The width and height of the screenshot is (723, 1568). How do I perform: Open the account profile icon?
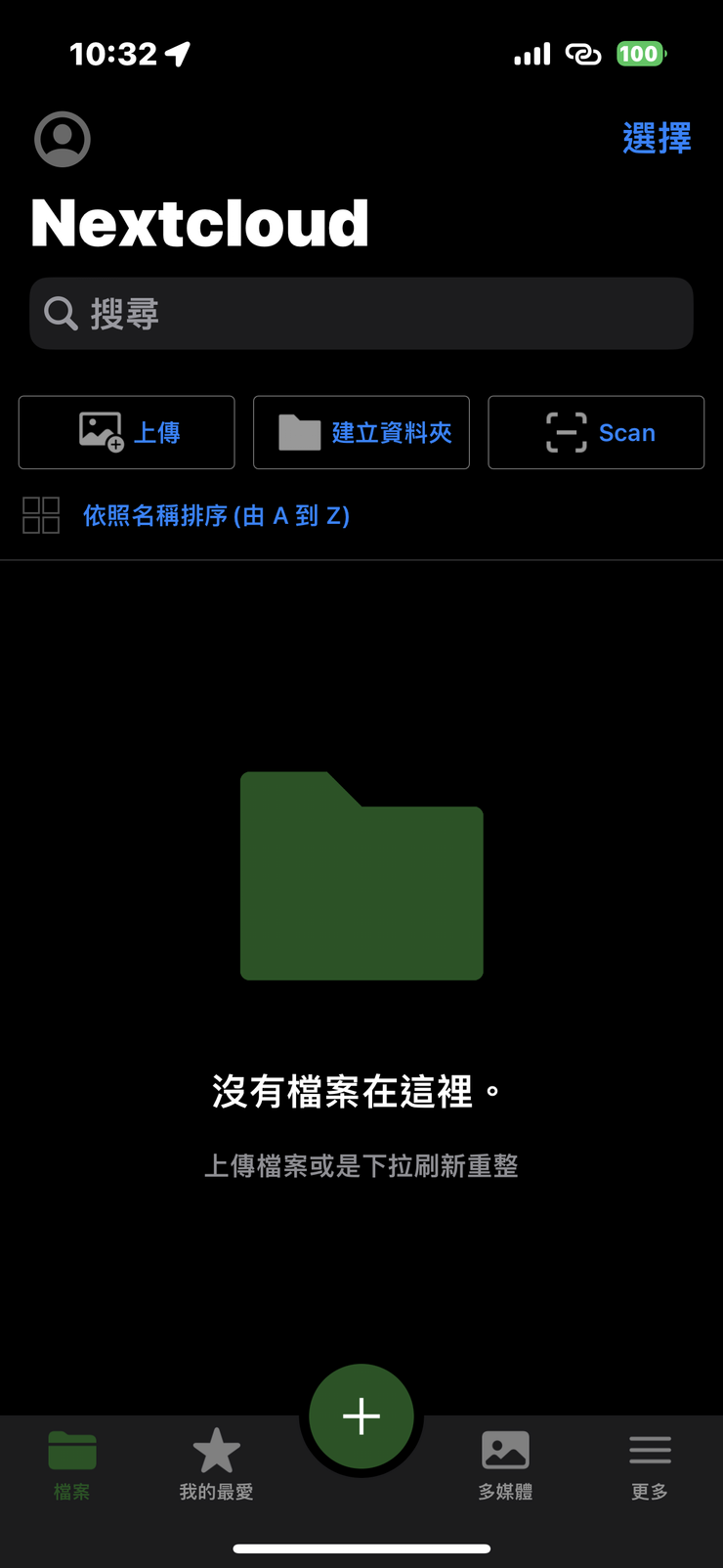[63, 139]
